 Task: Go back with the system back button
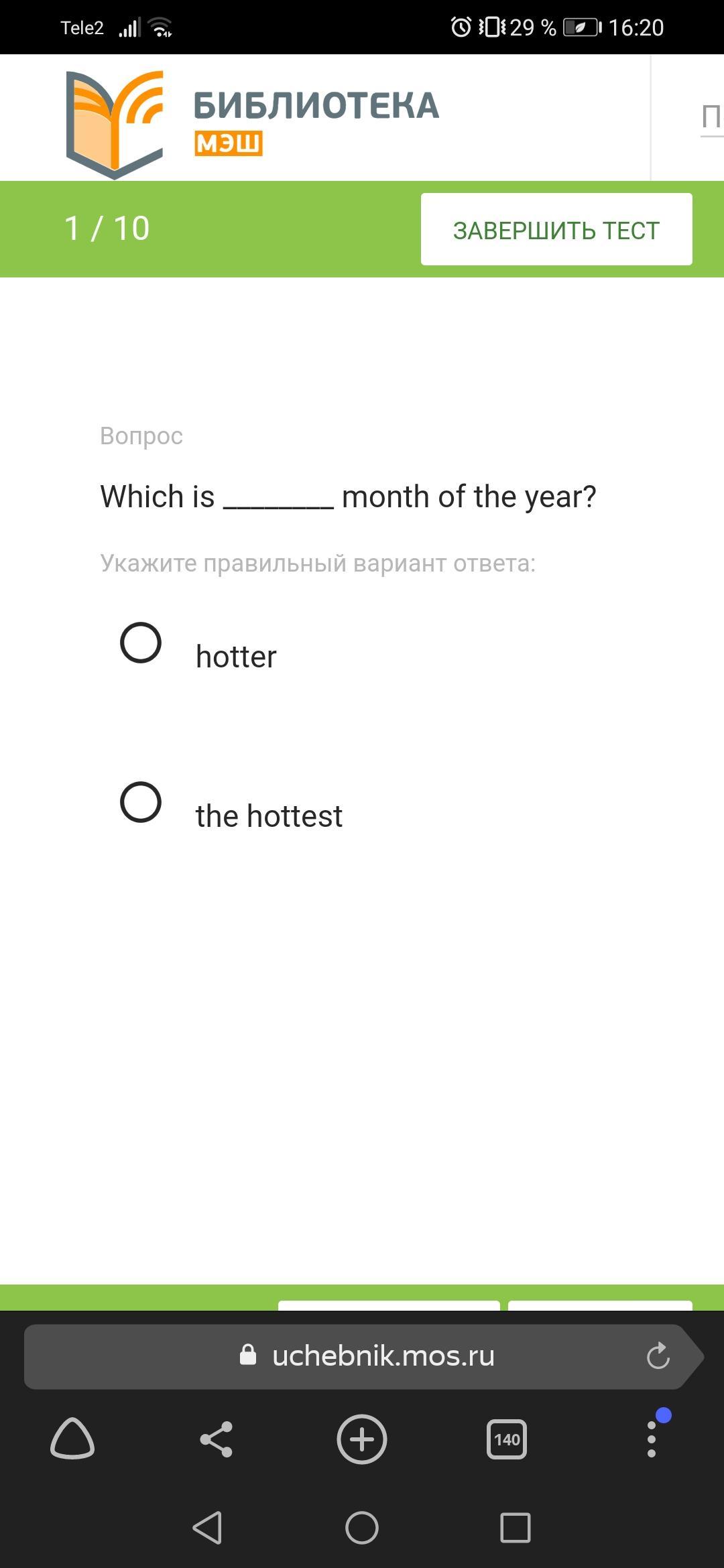point(208,1528)
